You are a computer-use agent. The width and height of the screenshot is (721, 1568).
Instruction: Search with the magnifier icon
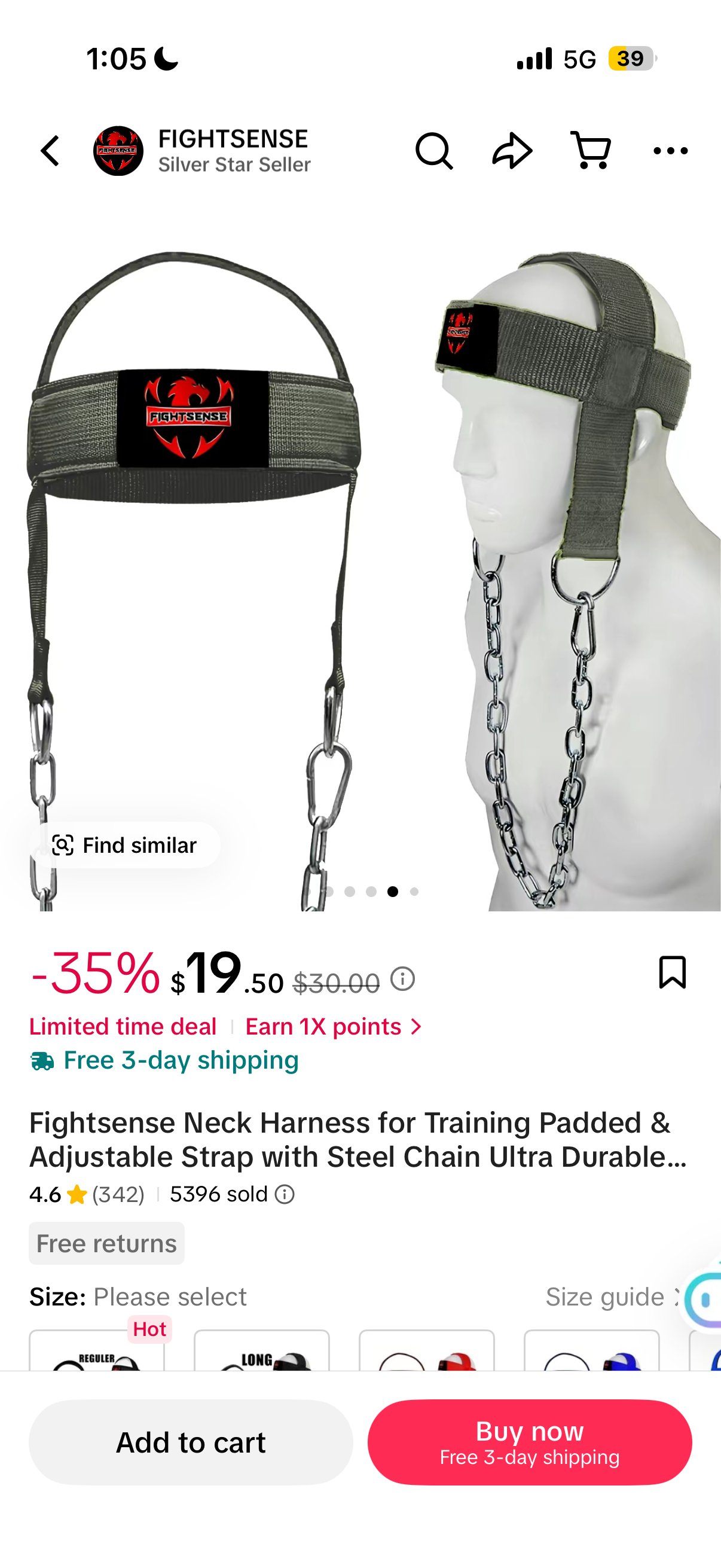click(434, 150)
